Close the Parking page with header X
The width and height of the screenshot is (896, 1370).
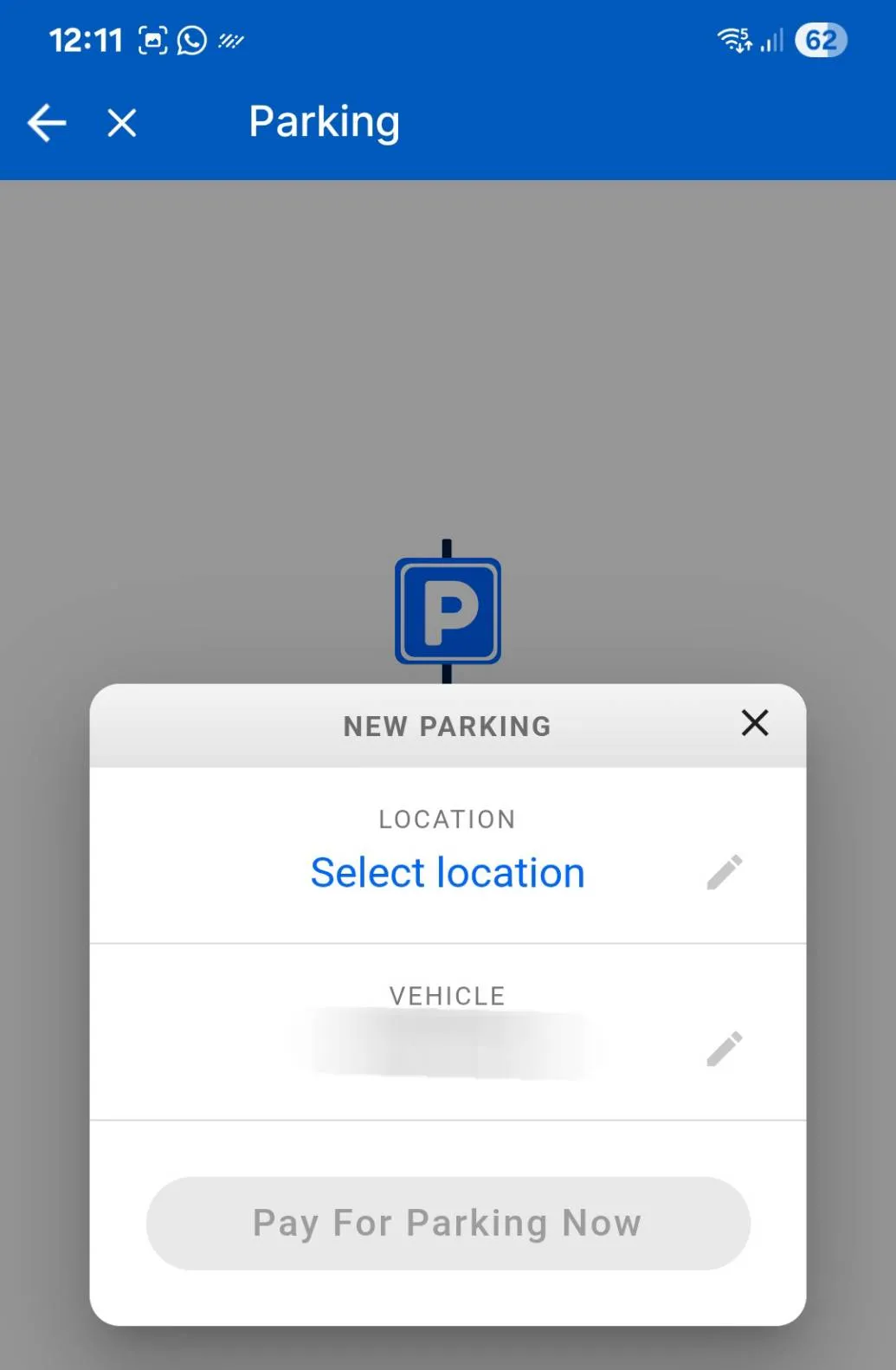[x=122, y=123]
